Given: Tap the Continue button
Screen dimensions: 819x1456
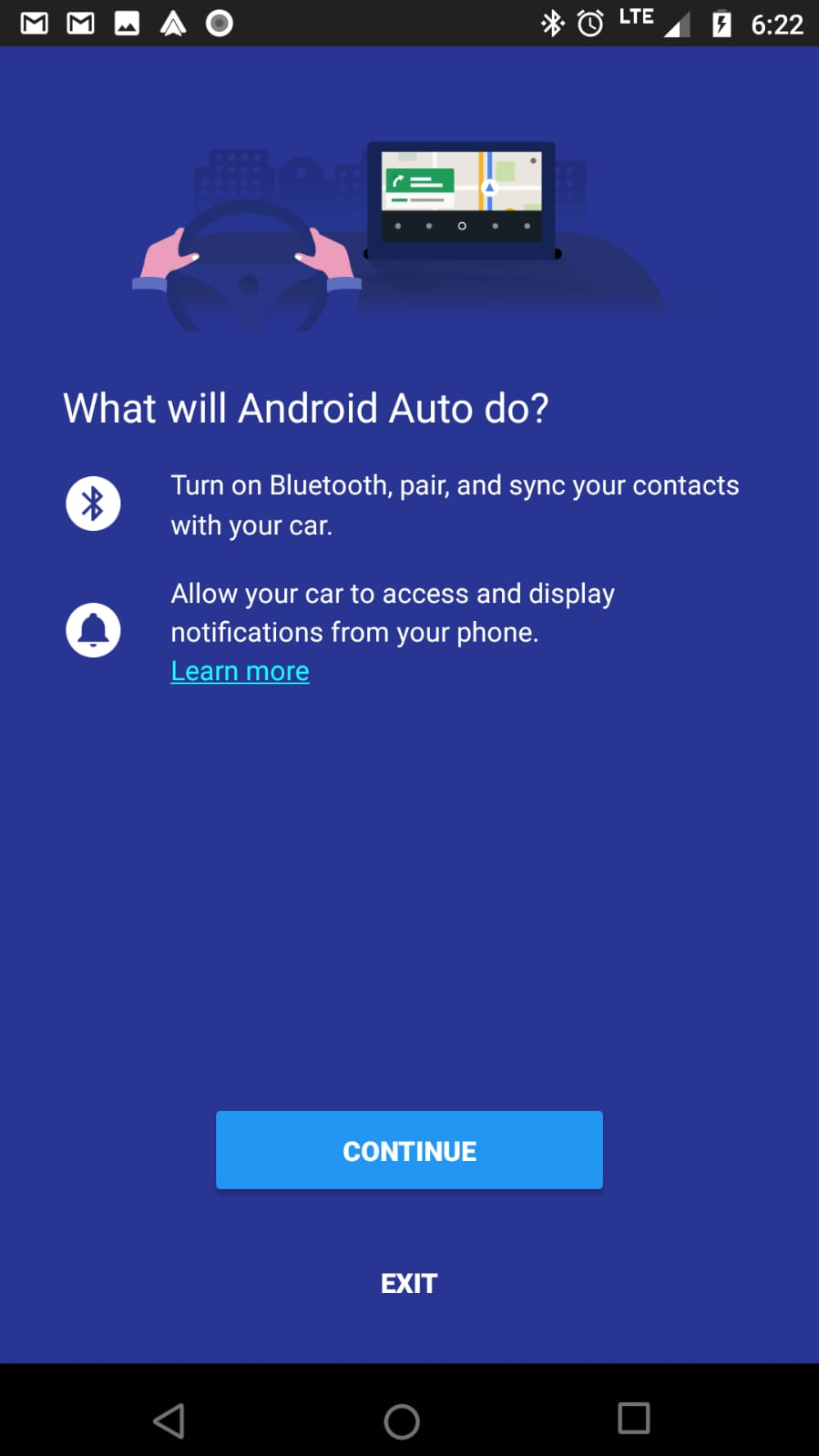Looking at the screenshot, I should tap(409, 1150).
